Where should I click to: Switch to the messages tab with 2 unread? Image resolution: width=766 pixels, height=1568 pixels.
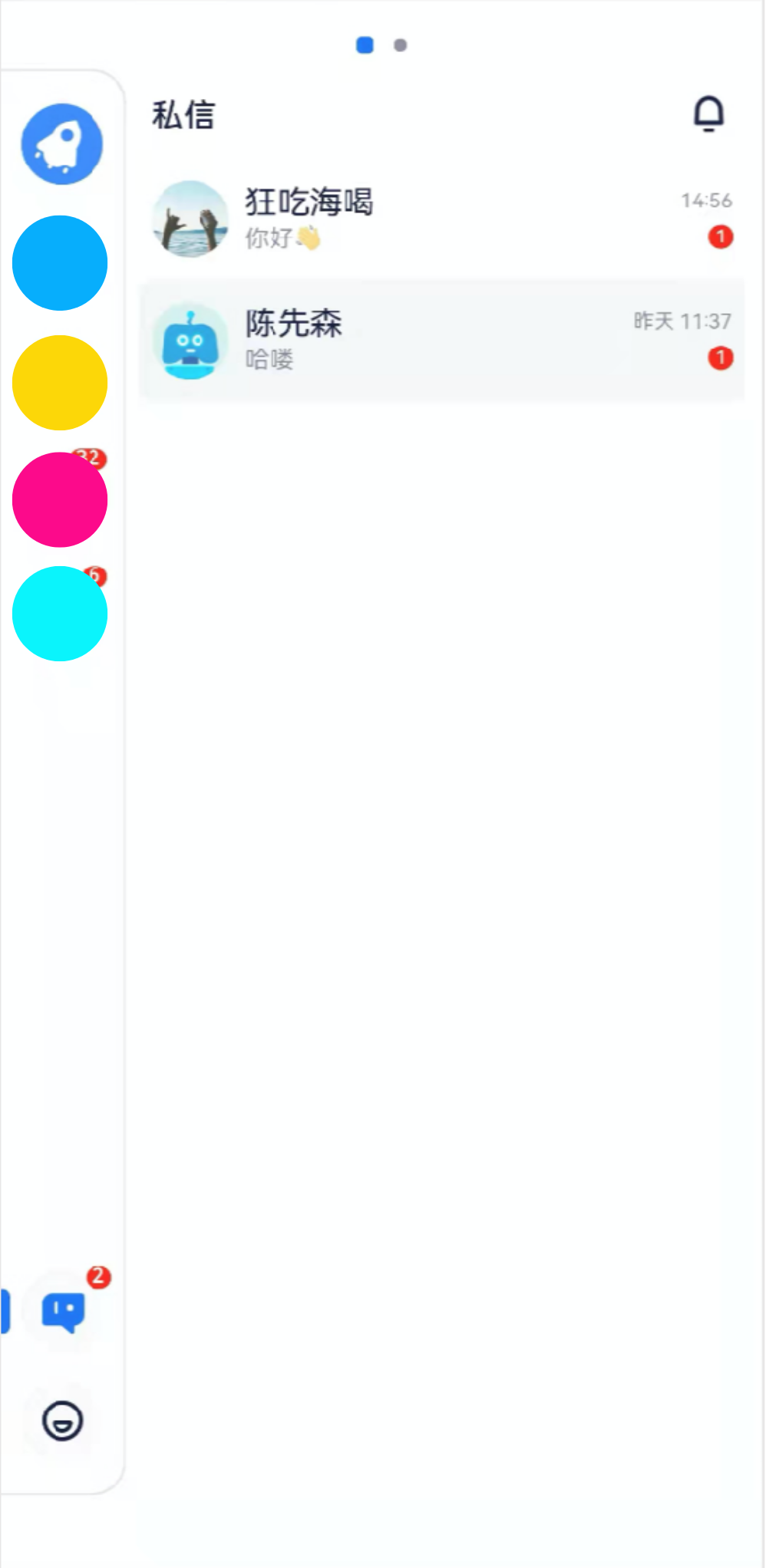point(64,1311)
